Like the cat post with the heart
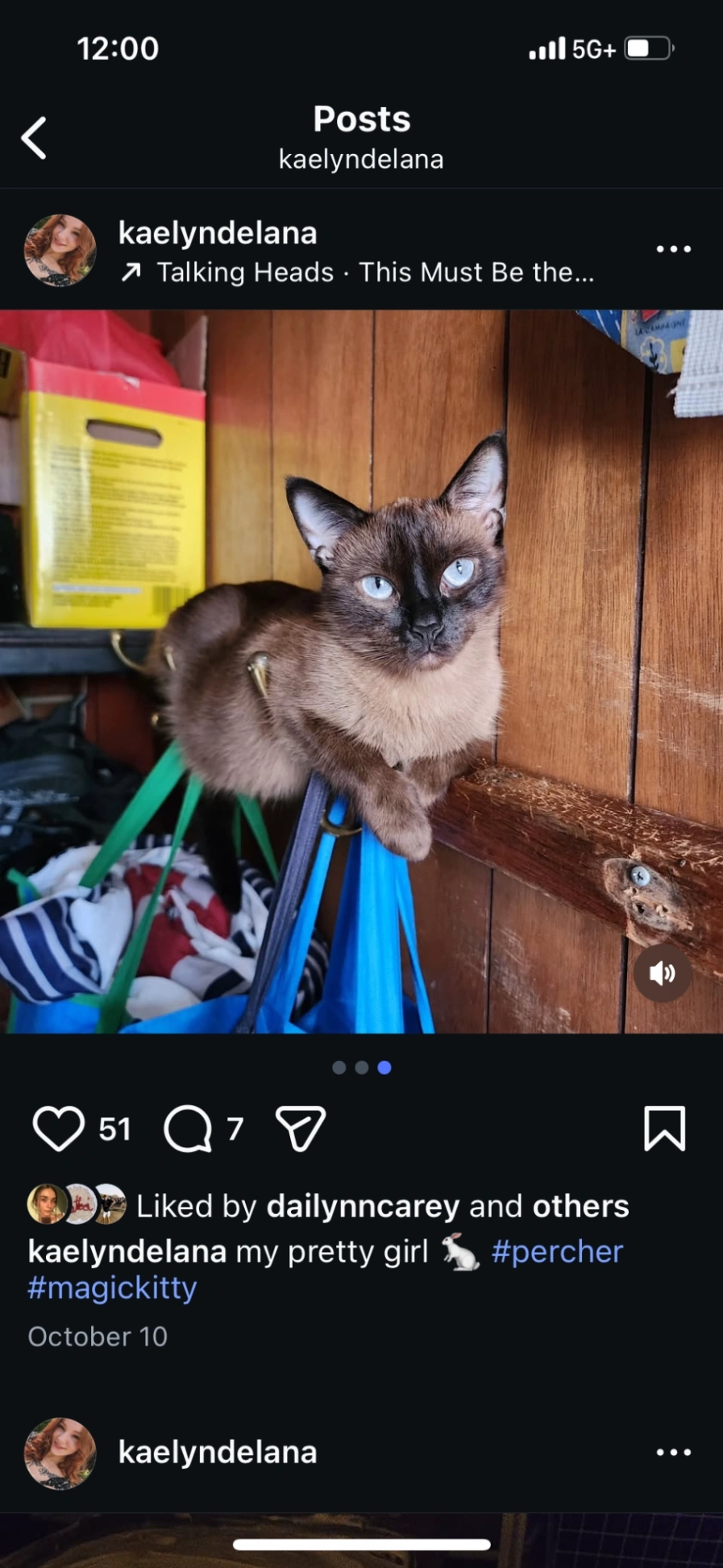 (59, 1128)
